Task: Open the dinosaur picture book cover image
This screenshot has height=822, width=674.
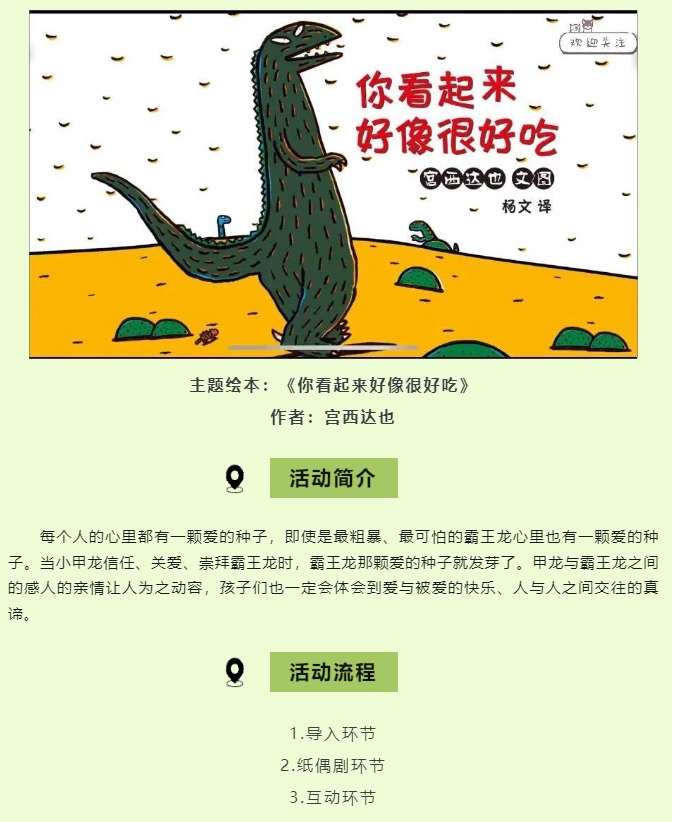Action: tap(333, 185)
